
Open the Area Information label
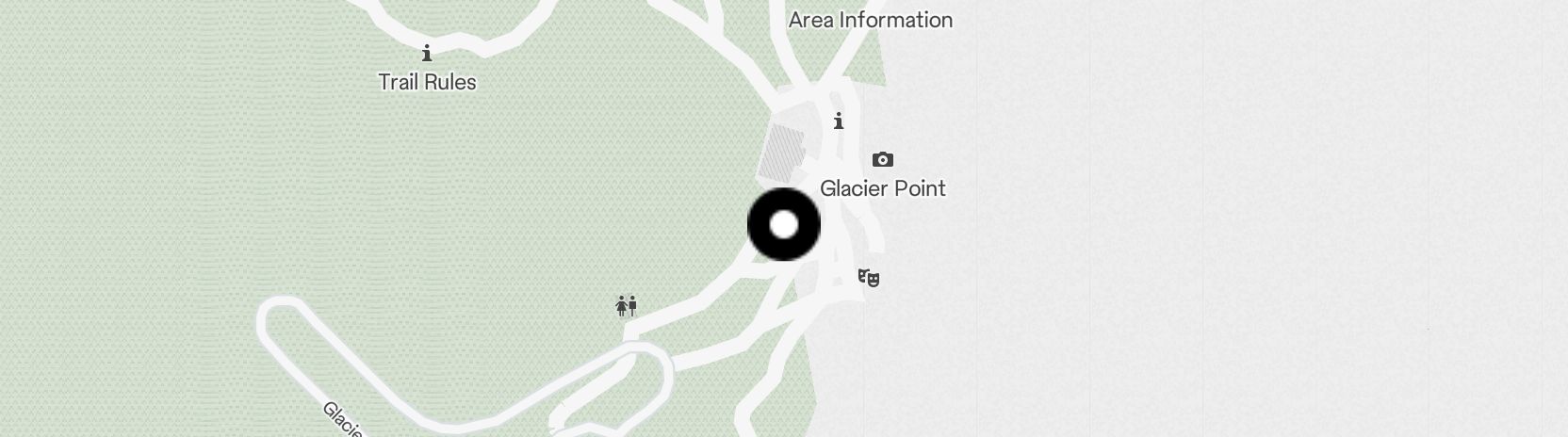870,20
